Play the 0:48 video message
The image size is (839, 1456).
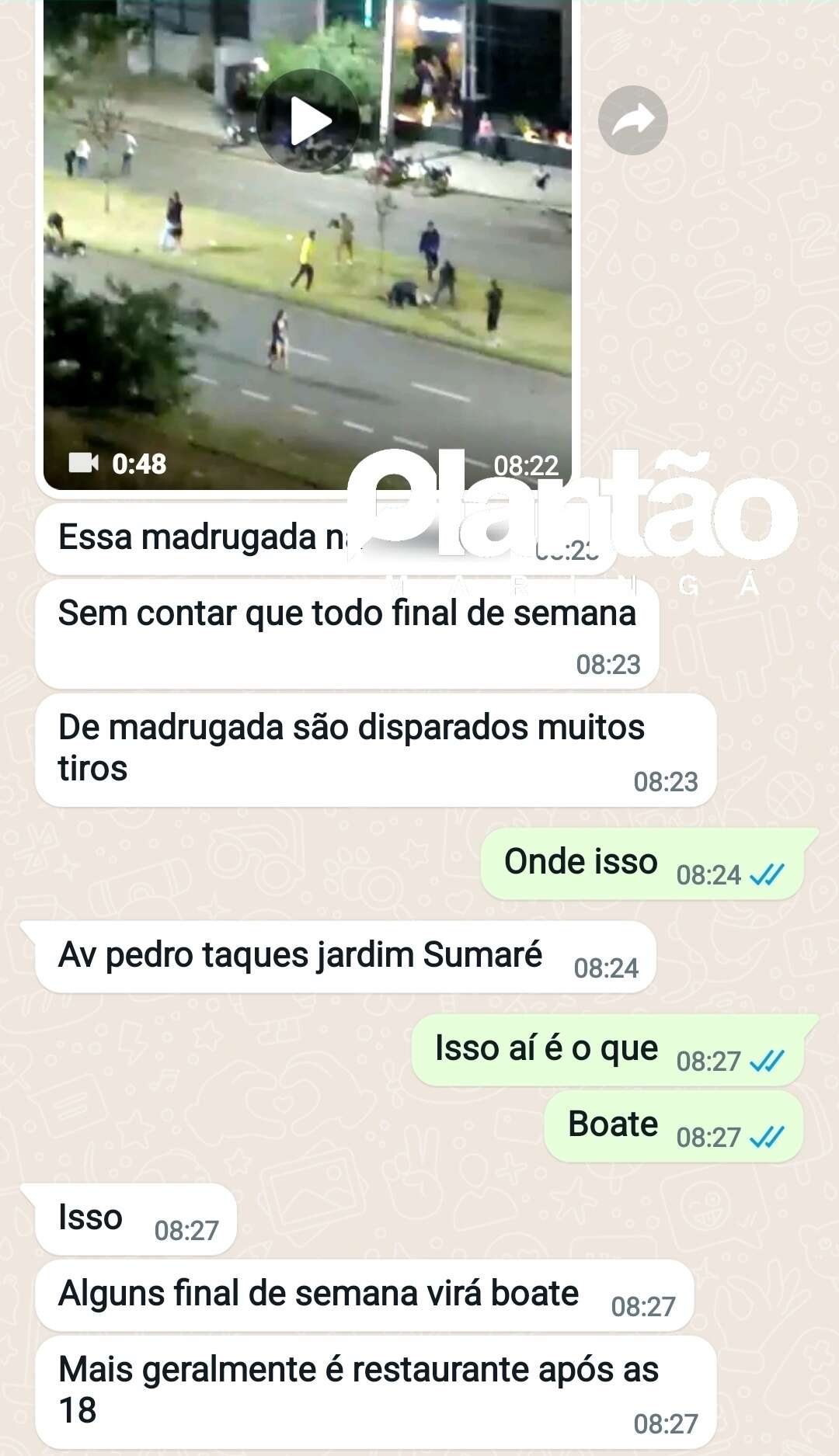(x=308, y=121)
